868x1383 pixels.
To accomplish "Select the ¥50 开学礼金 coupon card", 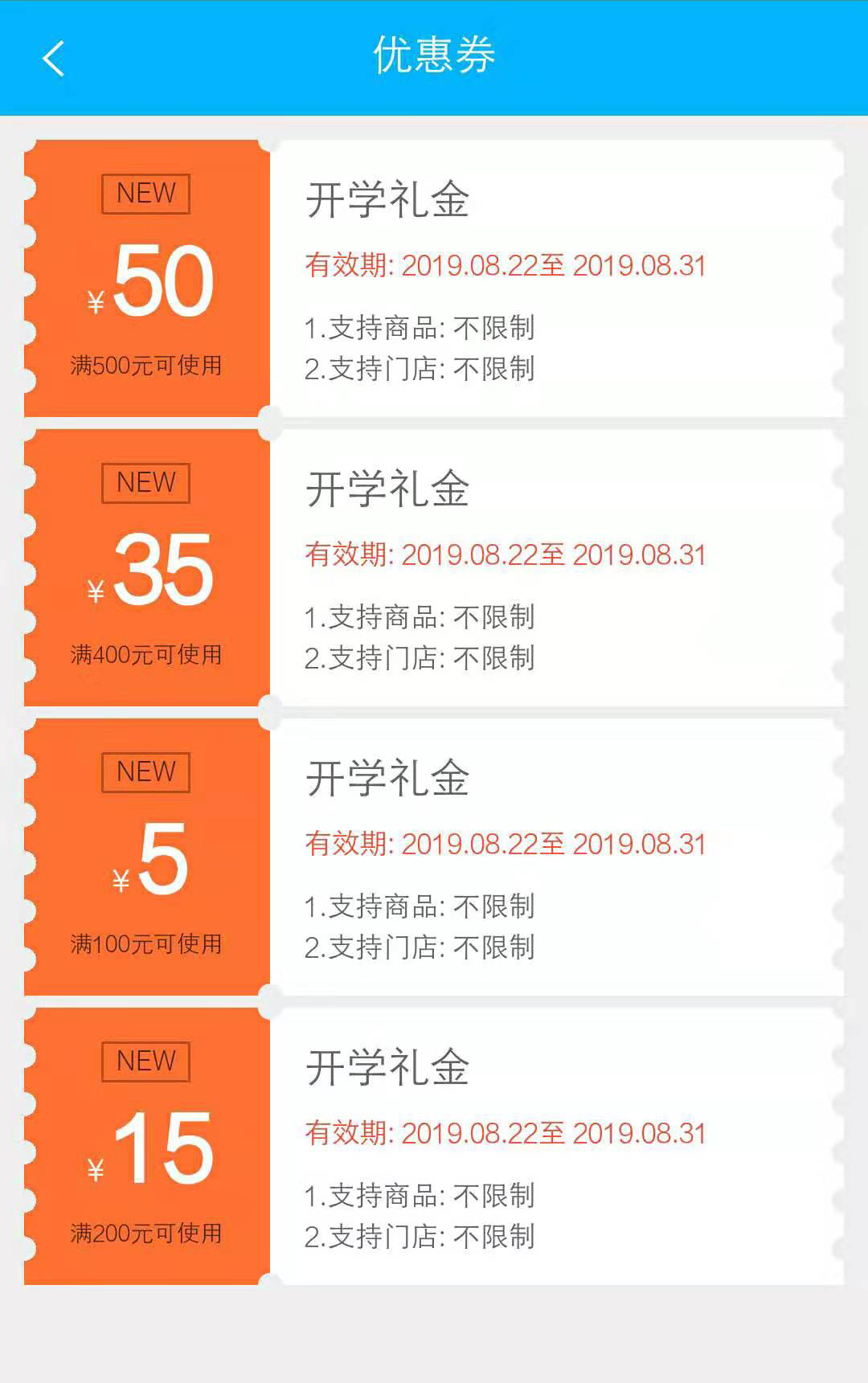I will pyautogui.click(x=434, y=277).
